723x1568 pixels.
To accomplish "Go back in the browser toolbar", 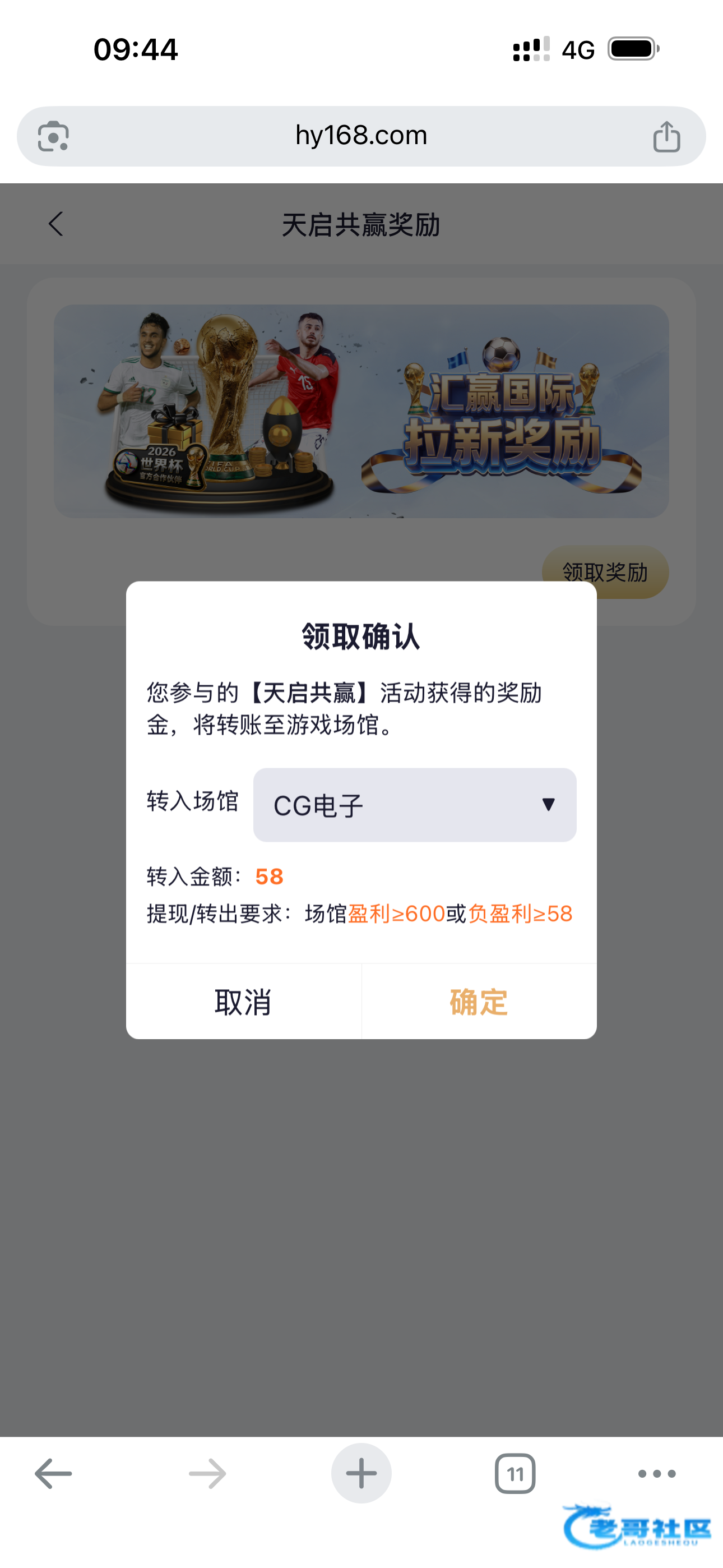I will pyautogui.click(x=54, y=1474).
